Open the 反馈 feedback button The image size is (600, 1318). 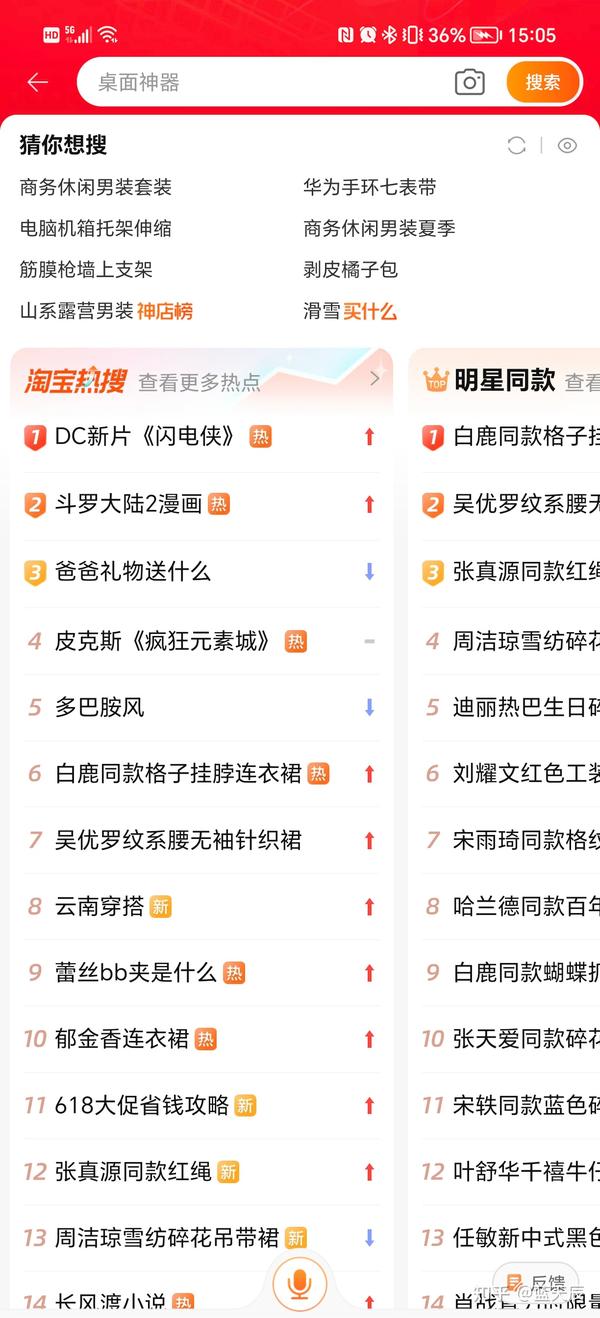click(537, 1283)
